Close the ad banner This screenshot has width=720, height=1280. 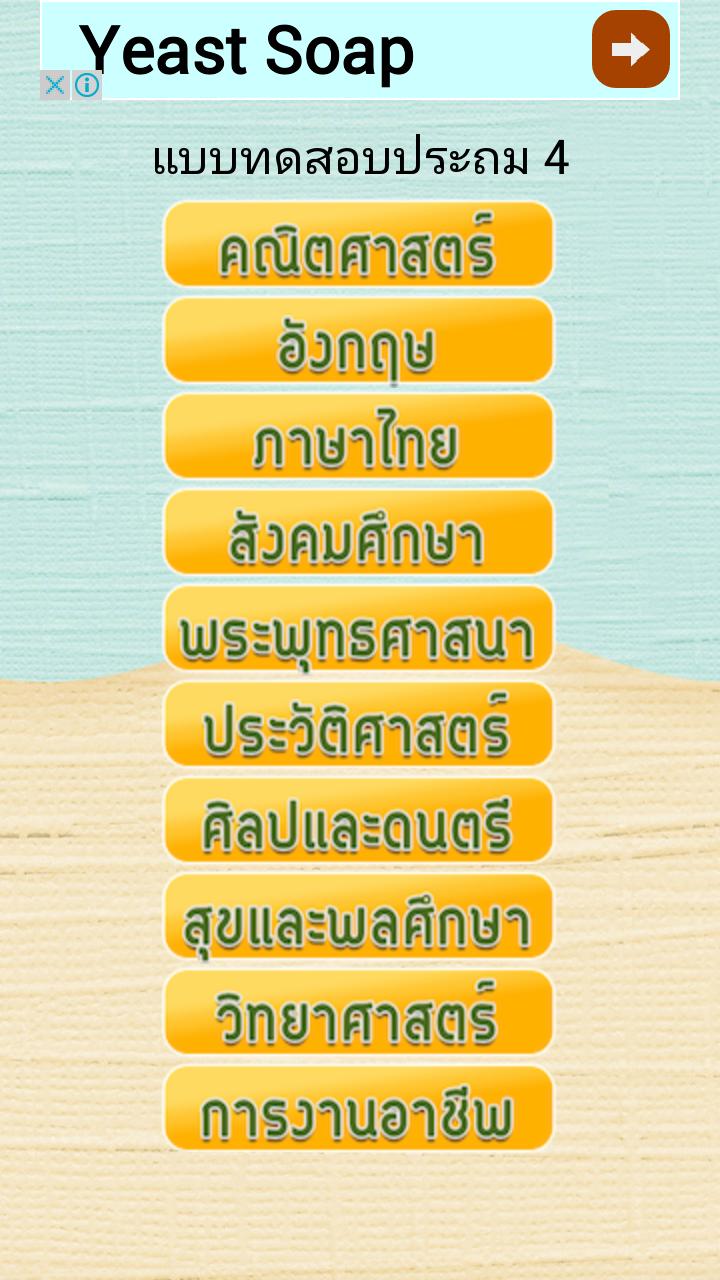[x=55, y=85]
